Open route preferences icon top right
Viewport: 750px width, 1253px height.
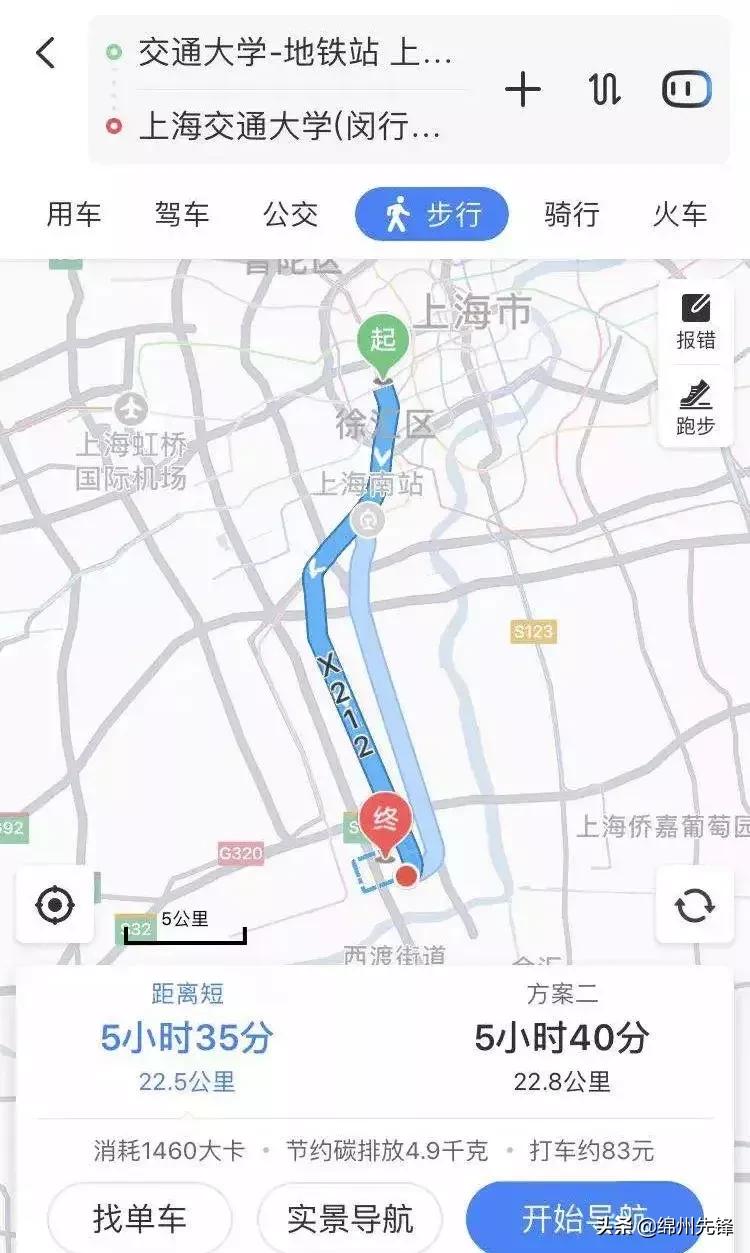point(686,90)
